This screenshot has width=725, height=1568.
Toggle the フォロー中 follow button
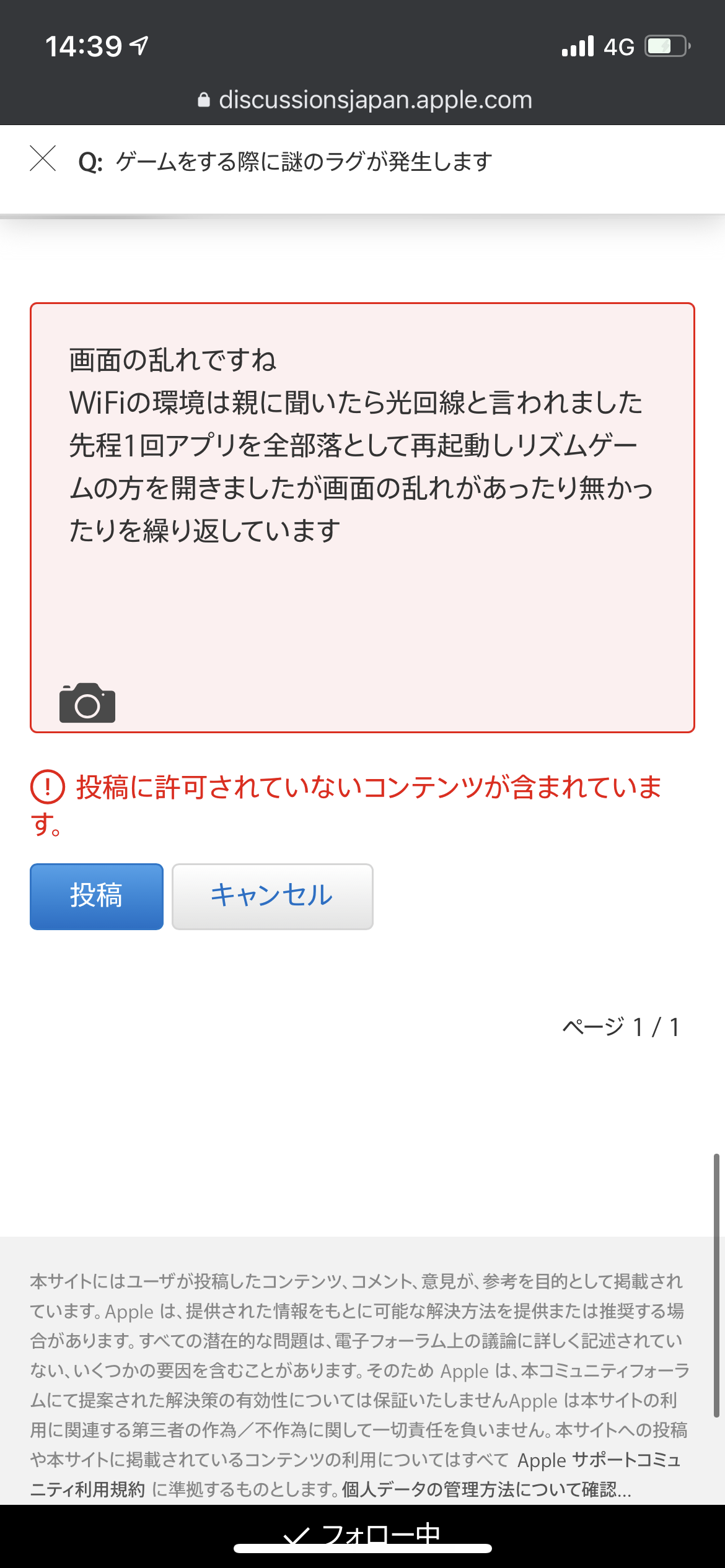click(x=362, y=1534)
